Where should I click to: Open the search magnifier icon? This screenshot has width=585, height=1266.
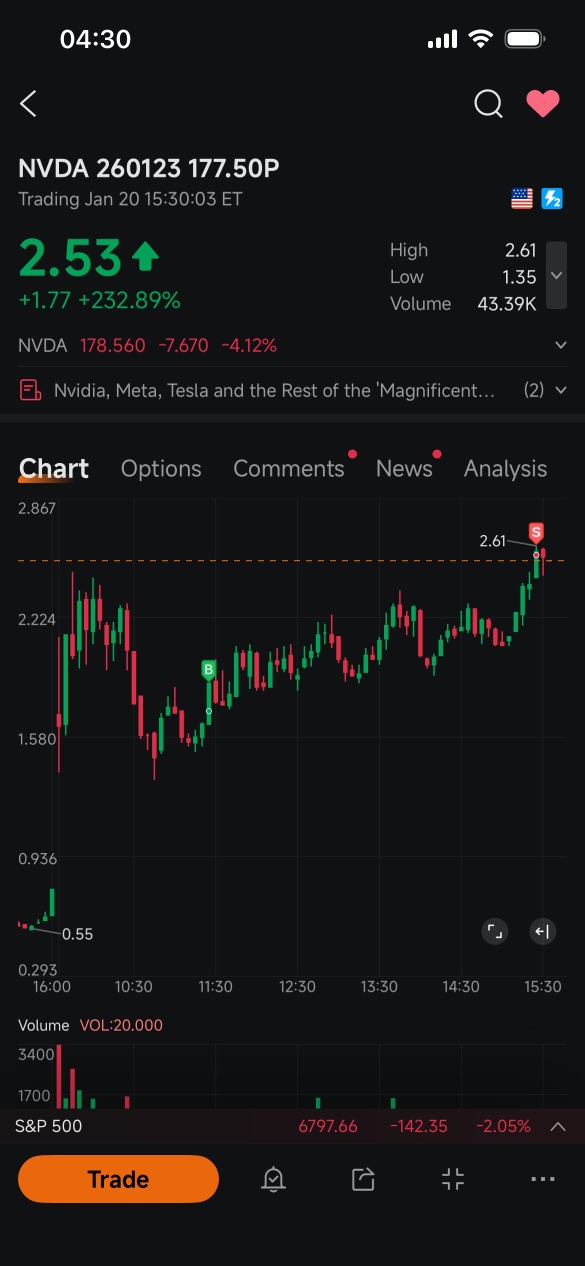point(488,103)
